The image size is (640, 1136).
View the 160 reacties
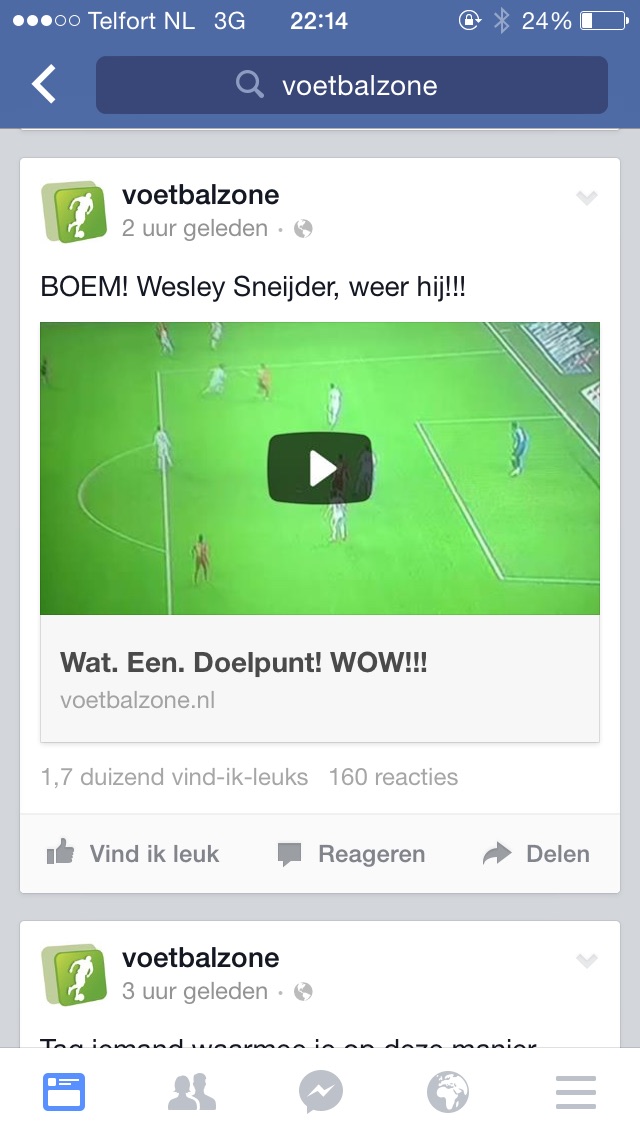click(x=394, y=777)
